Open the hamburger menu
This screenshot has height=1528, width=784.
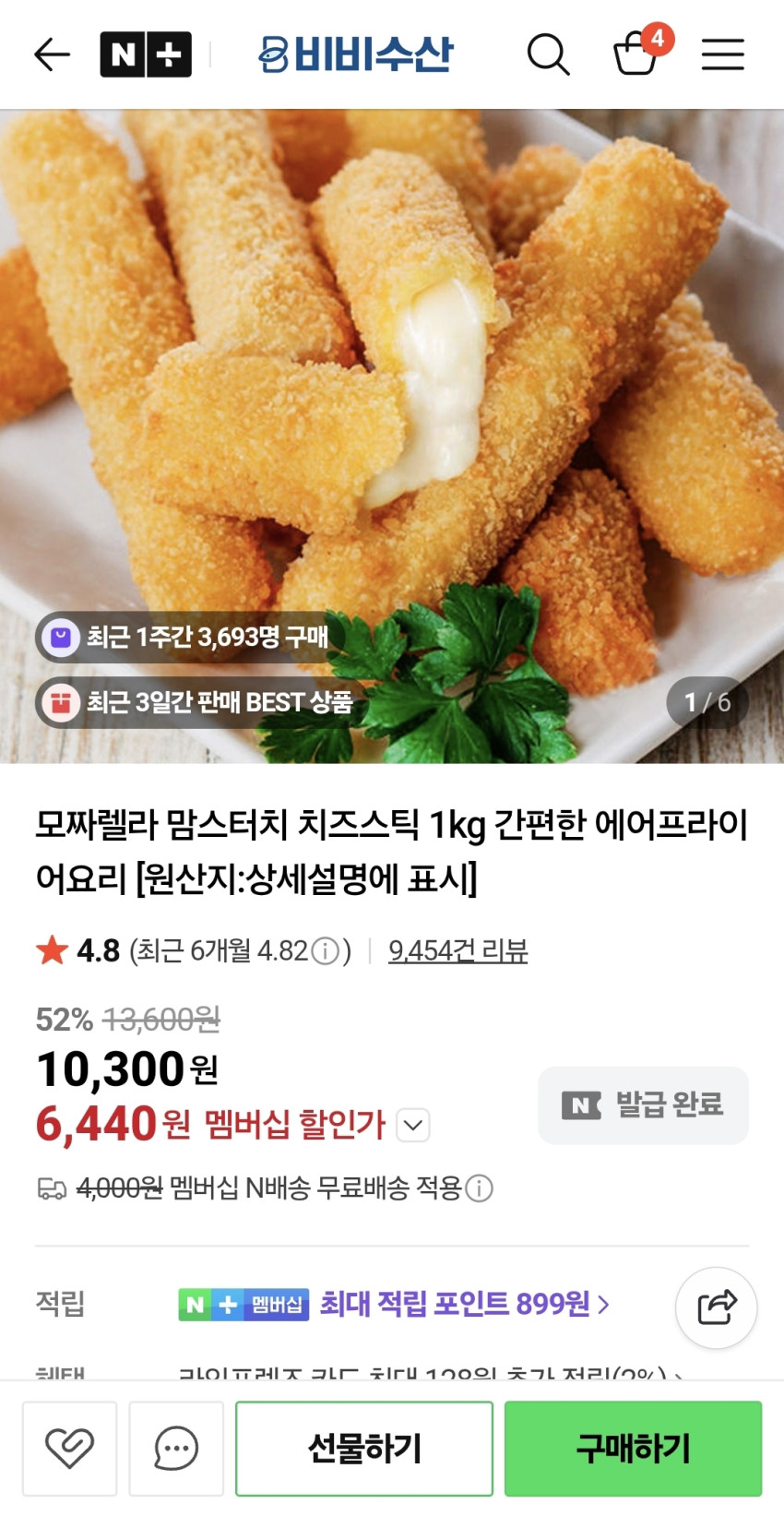point(722,54)
